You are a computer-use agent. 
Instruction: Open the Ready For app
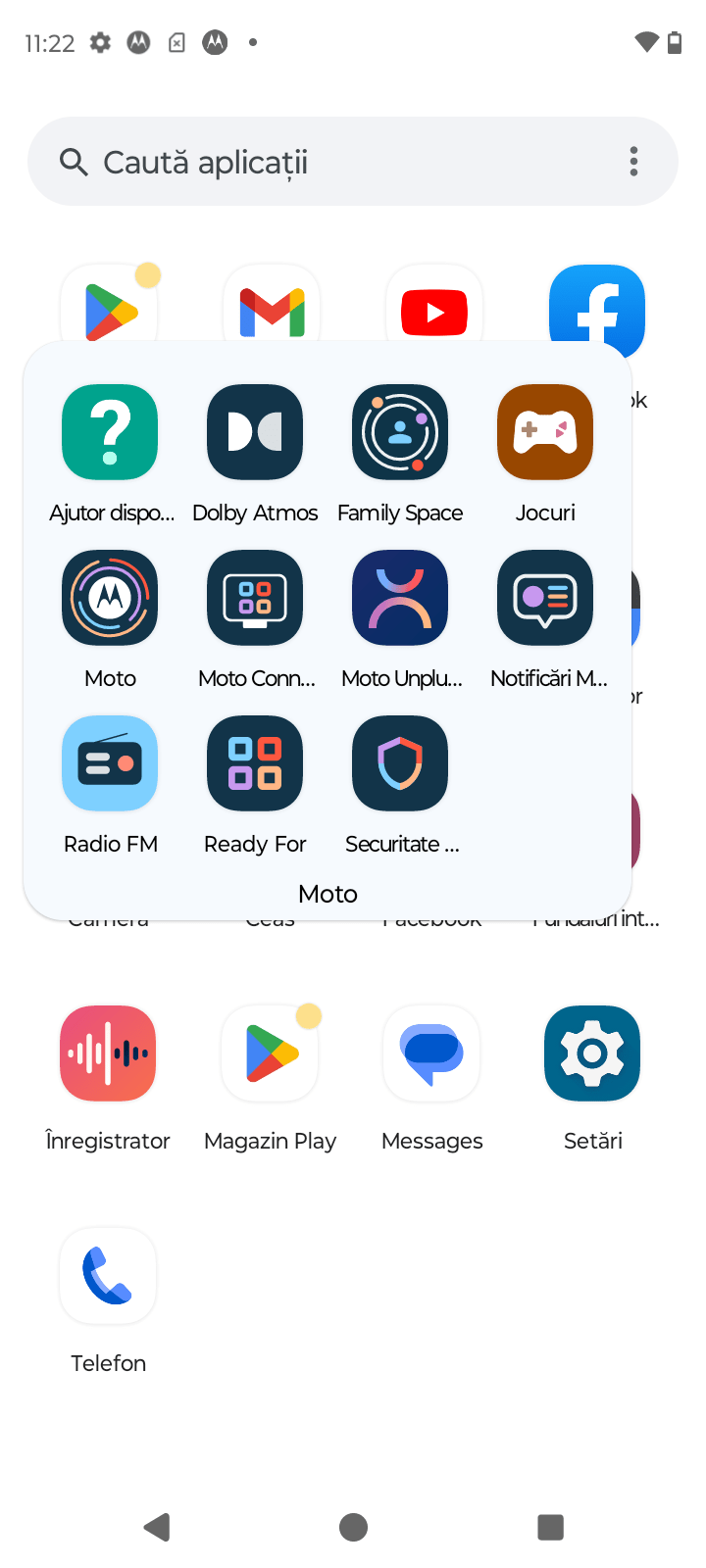[x=255, y=764]
